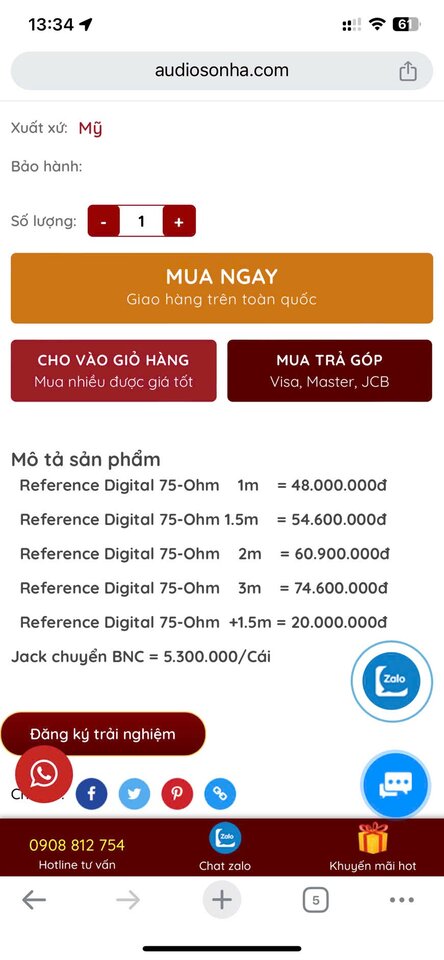Tap the audiosonha.com address bar

[222, 71]
